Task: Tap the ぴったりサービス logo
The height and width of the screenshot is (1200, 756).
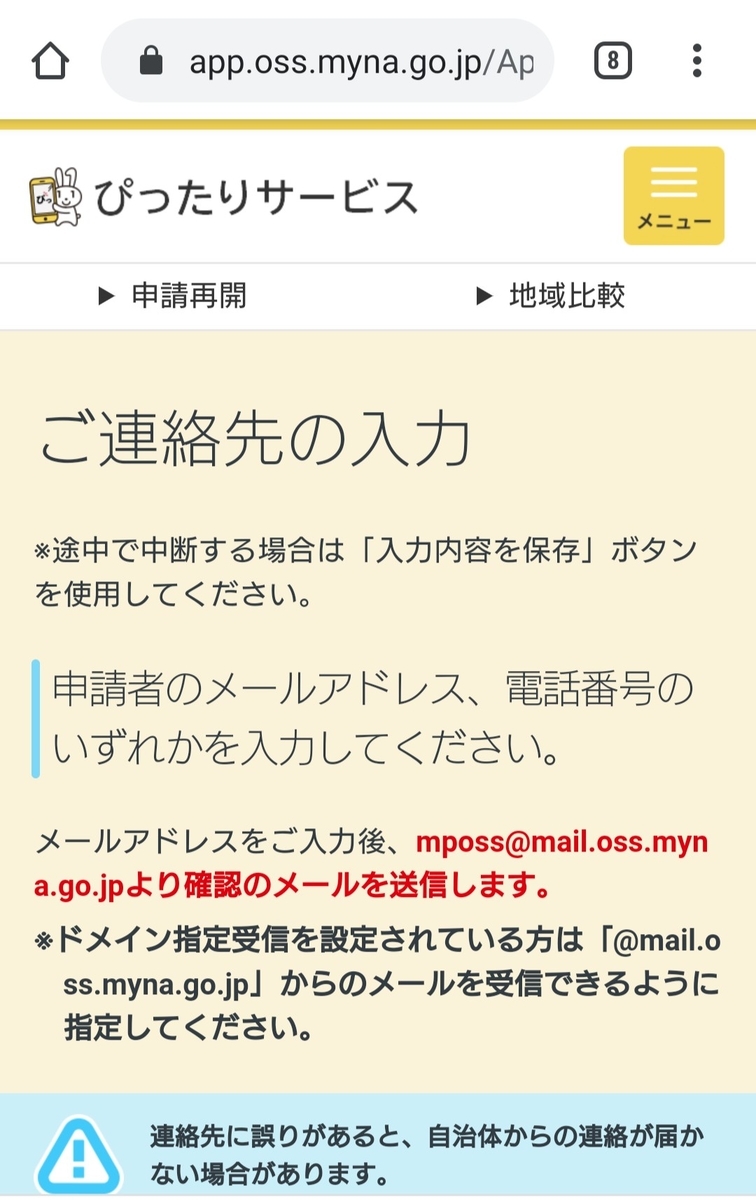Action: tap(224, 197)
